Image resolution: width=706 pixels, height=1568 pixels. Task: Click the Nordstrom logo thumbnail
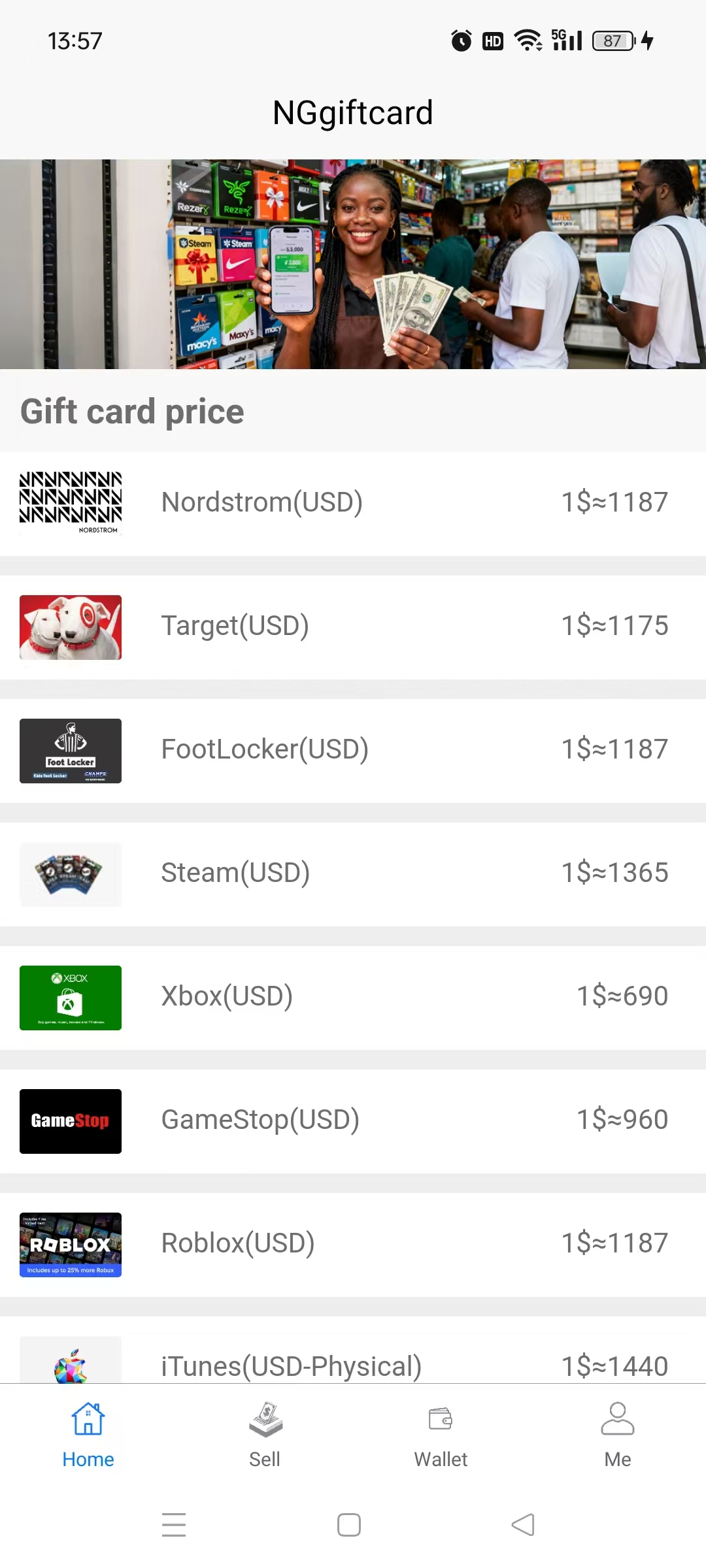(x=71, y=502)
